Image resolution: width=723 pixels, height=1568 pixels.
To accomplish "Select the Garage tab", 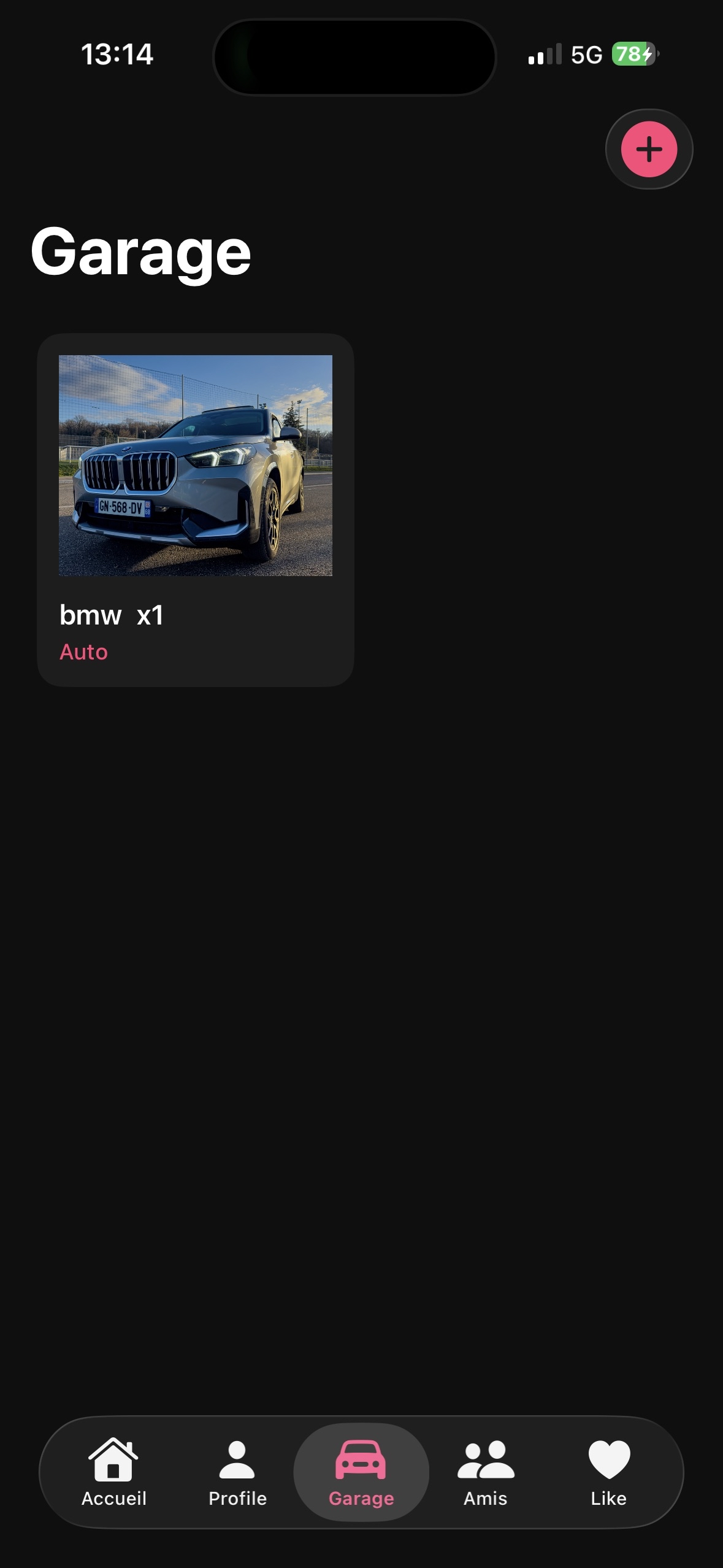I will [361, 1472].
